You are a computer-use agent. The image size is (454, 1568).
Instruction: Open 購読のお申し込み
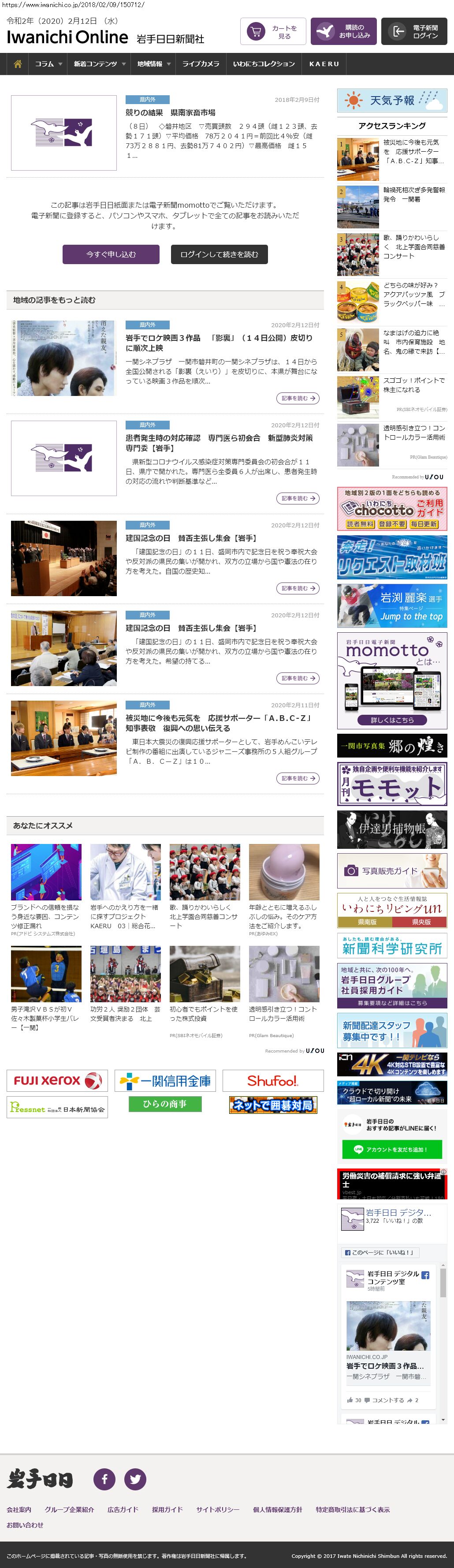click(x=343, y=32)
